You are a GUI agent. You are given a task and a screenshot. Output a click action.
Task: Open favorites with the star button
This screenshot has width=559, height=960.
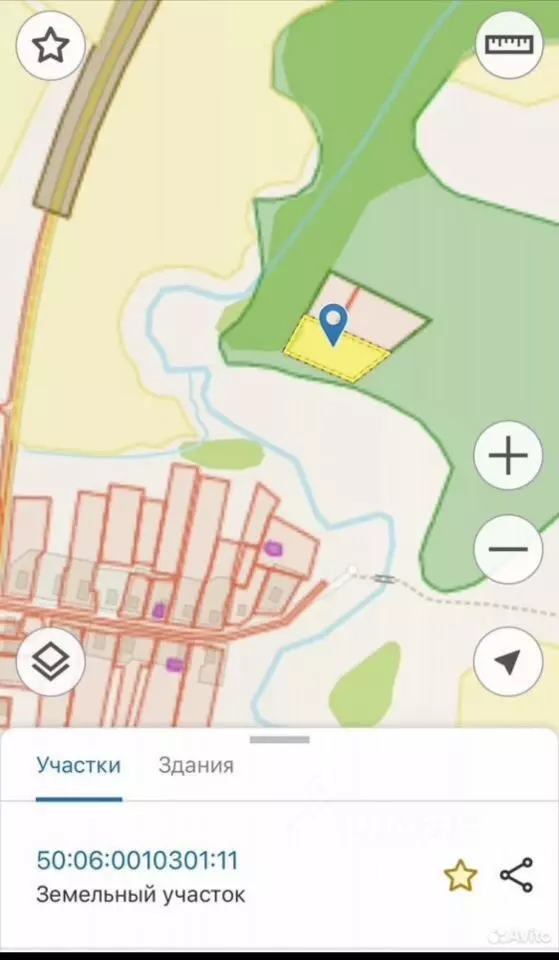click(49, 46)
